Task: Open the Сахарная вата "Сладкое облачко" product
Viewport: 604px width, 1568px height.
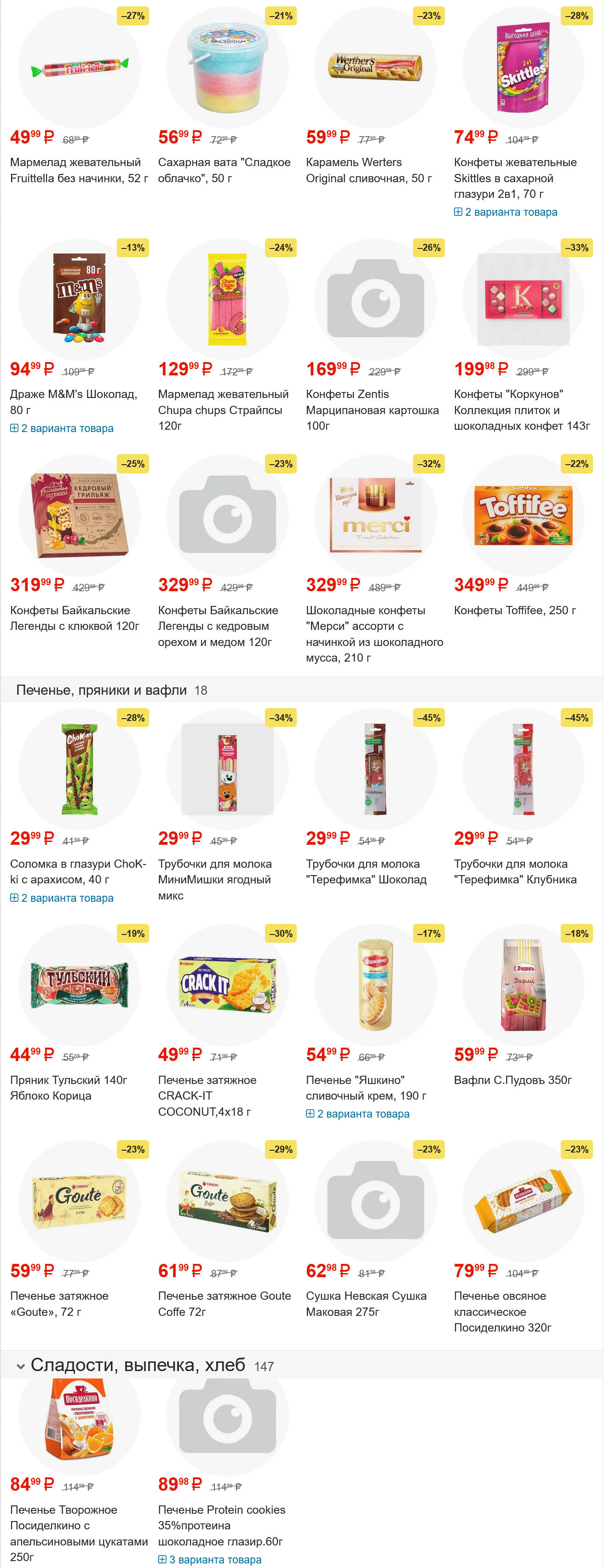Action: pyautogui.click(x=224, y=170)
